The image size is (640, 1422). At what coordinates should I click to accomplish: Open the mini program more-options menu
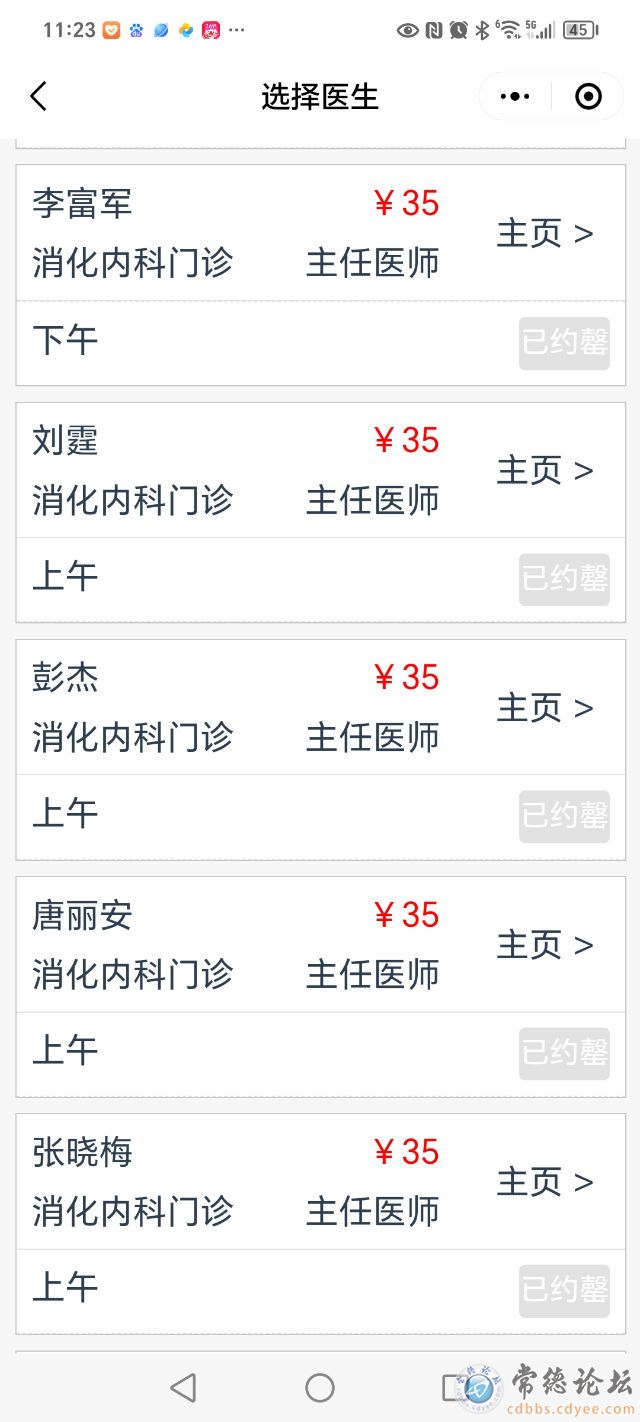(x=515, y=96)
